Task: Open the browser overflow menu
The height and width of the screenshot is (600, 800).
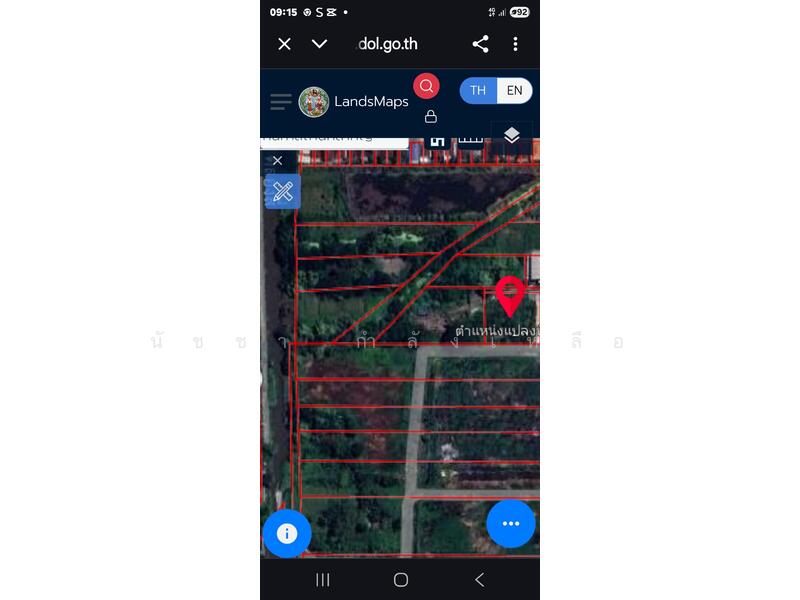Action: click(515, 44)
